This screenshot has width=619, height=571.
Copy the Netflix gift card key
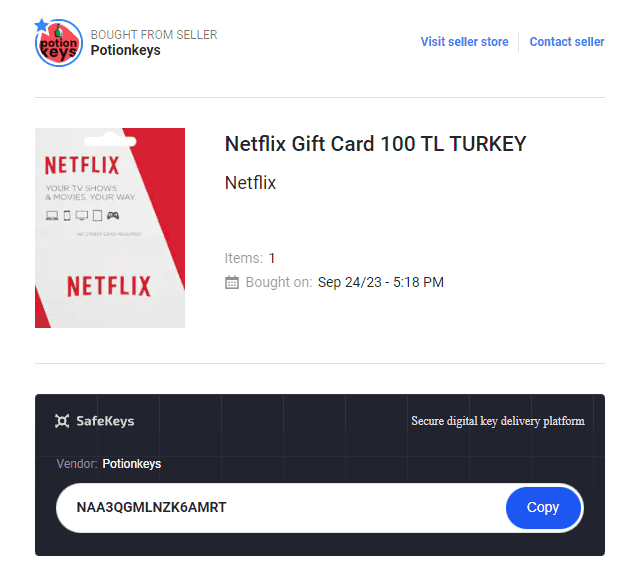point(543,507)
